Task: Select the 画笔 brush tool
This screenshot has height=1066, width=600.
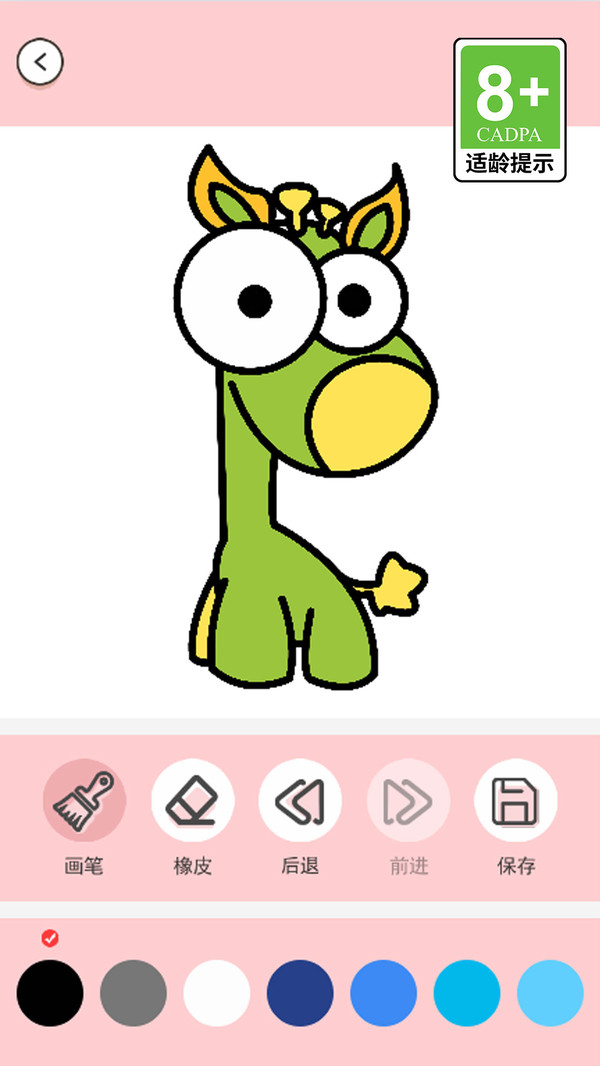Action: click(84, 801)
